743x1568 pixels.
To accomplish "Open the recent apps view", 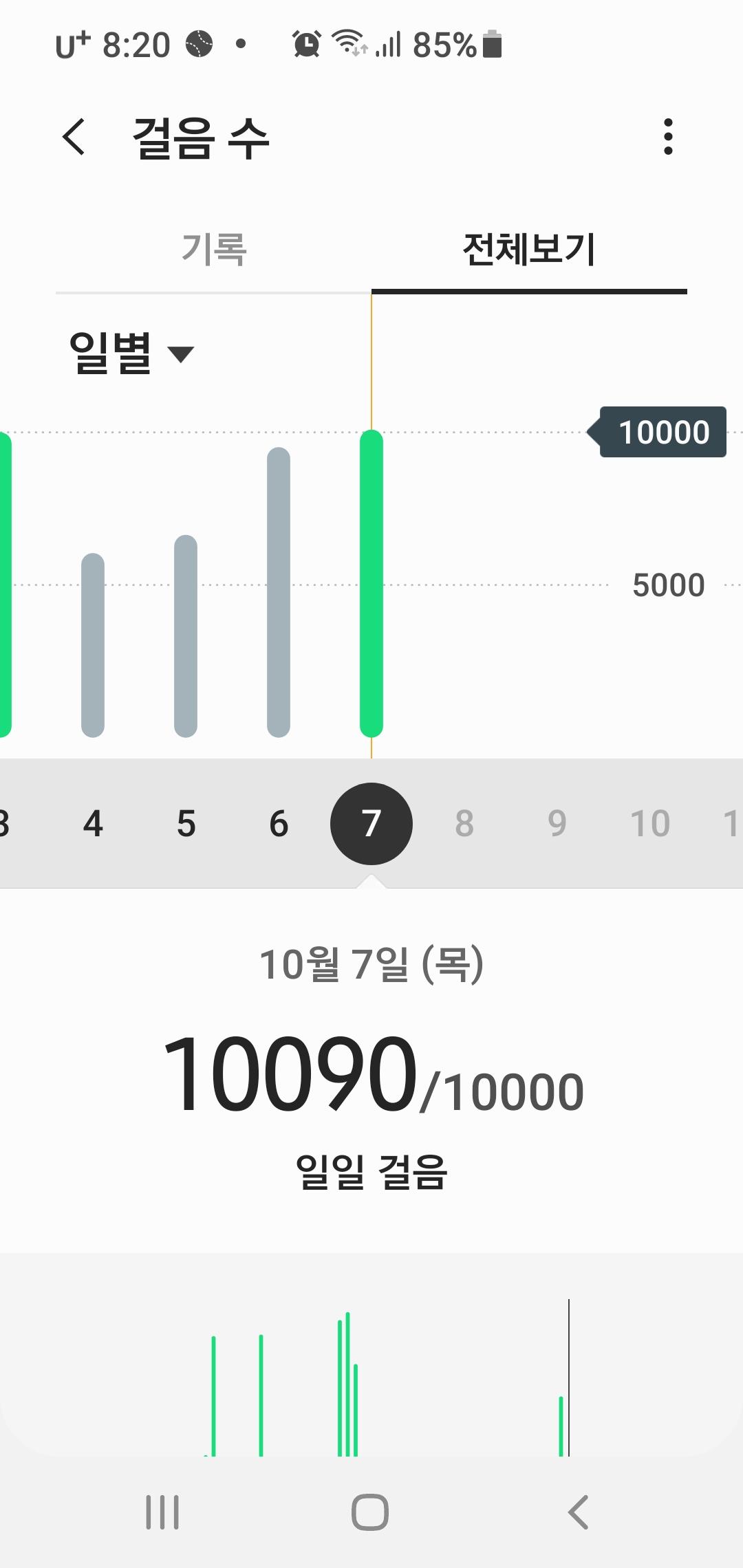I will (162, 1512).
